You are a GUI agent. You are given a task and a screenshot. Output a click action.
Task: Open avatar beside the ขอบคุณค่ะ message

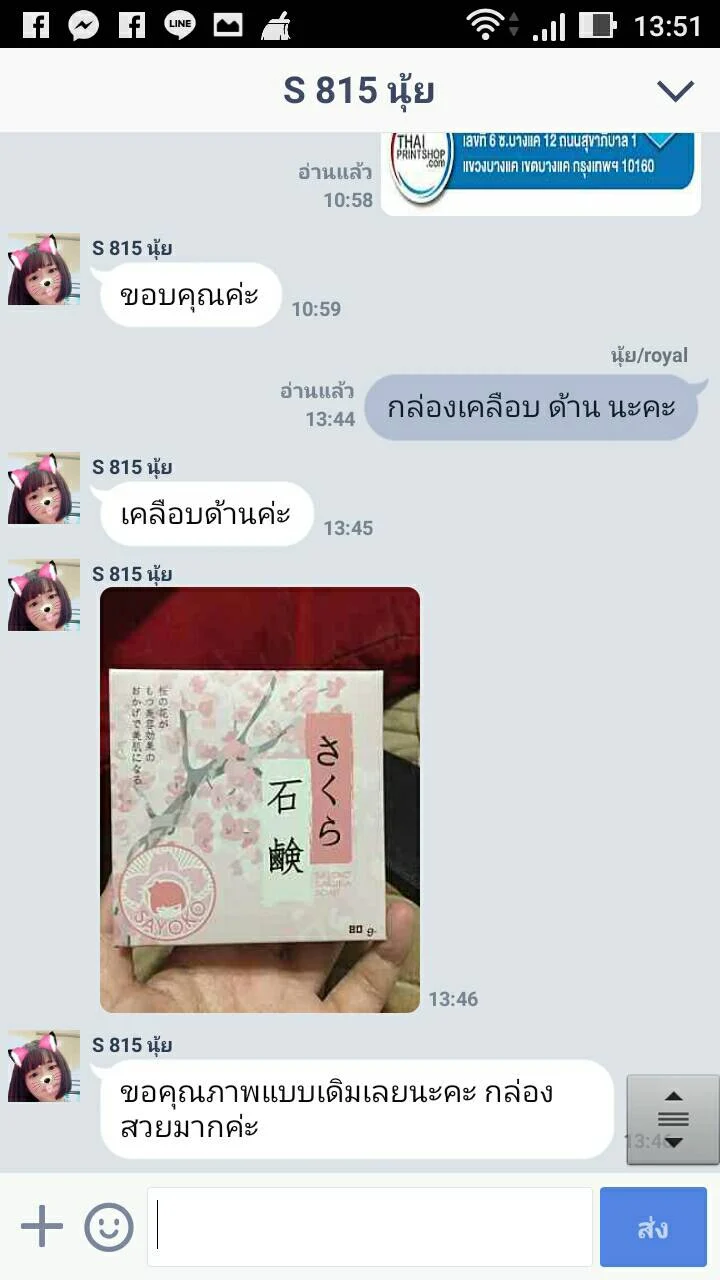point(44,269)
